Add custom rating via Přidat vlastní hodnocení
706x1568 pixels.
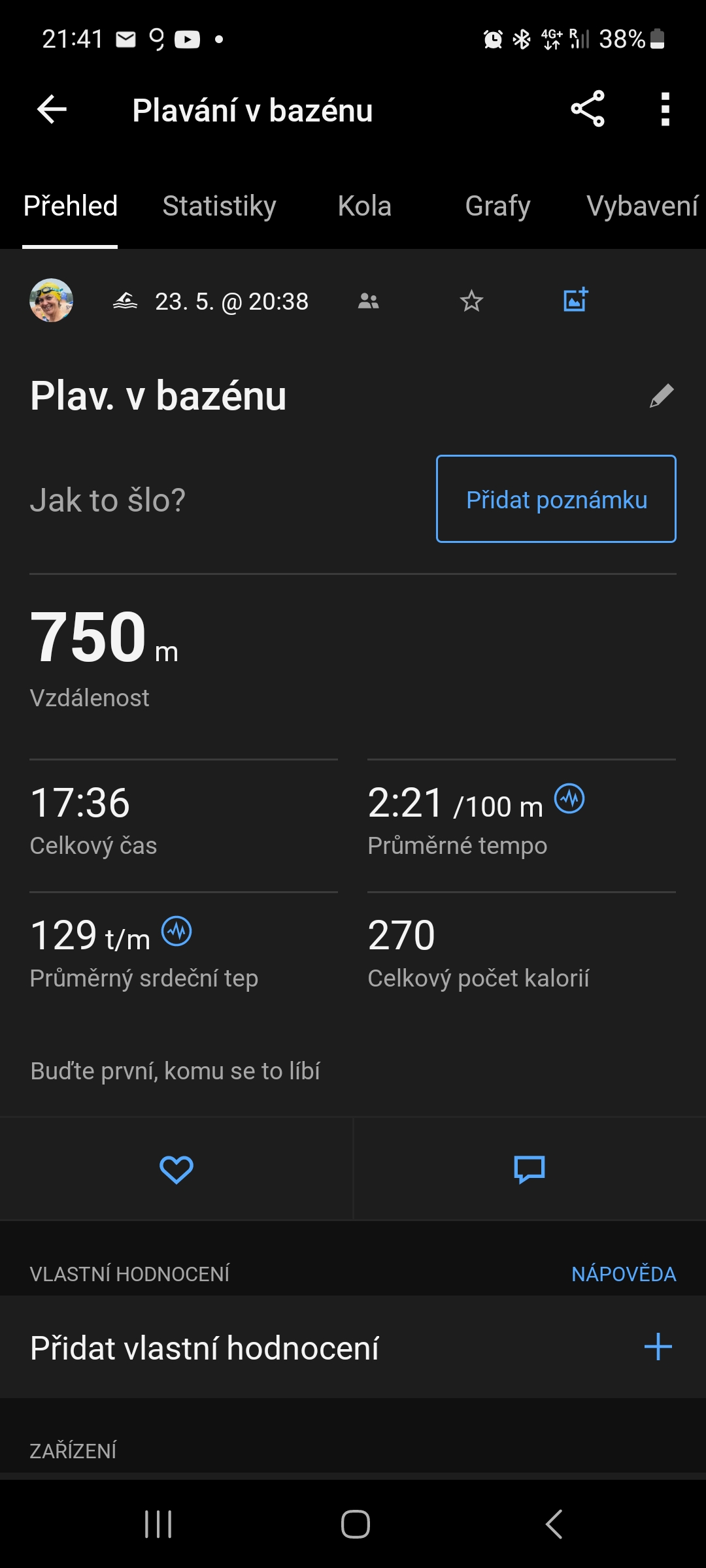pyautogui.click(x=658, y=1347)
